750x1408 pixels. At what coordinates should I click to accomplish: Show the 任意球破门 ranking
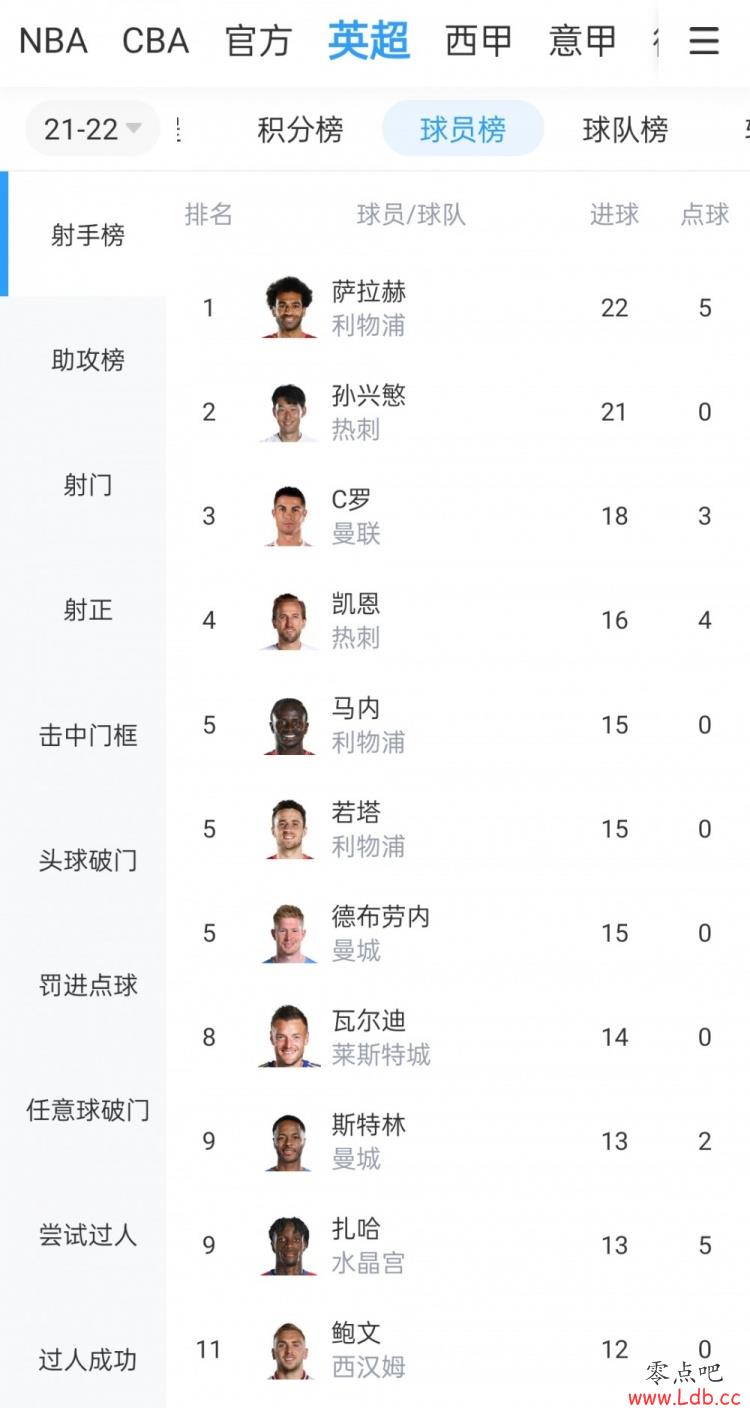pos(87,1110)
